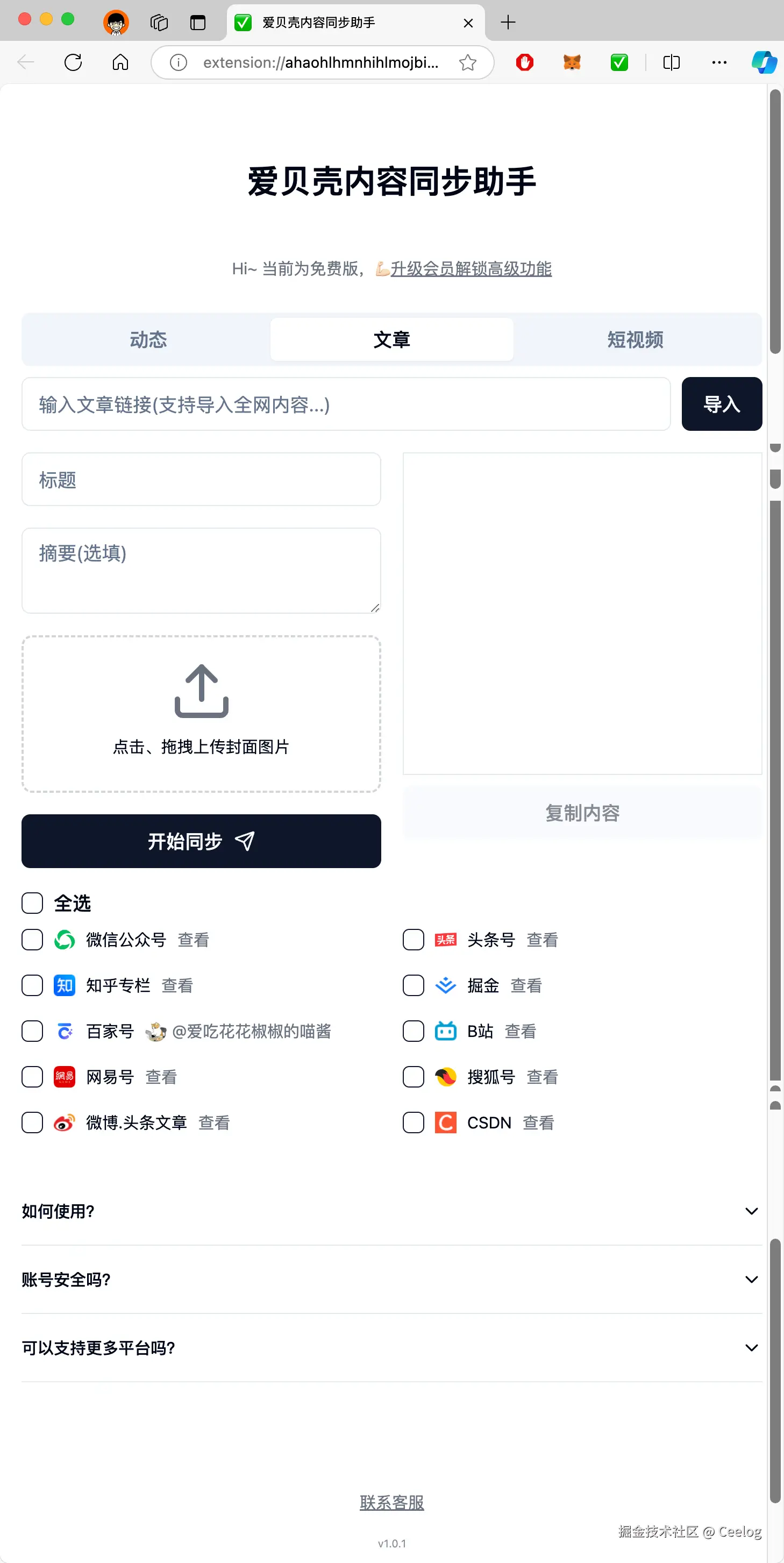Viewport: 784px width, 1563px height.
Task: Select the 头条号 checkbox
Action: [x=413, y=940]
